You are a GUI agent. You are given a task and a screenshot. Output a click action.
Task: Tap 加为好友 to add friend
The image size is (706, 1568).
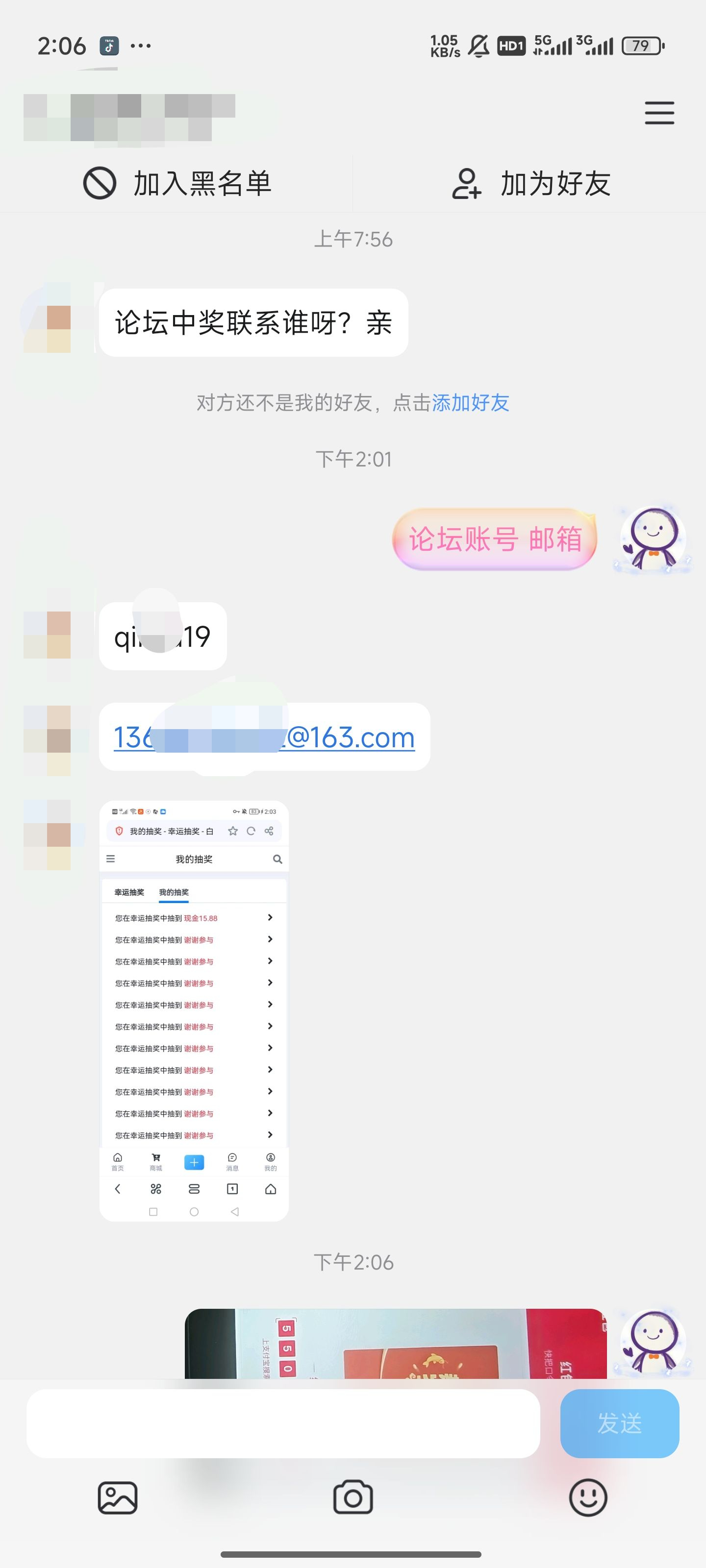click(530, 183)
